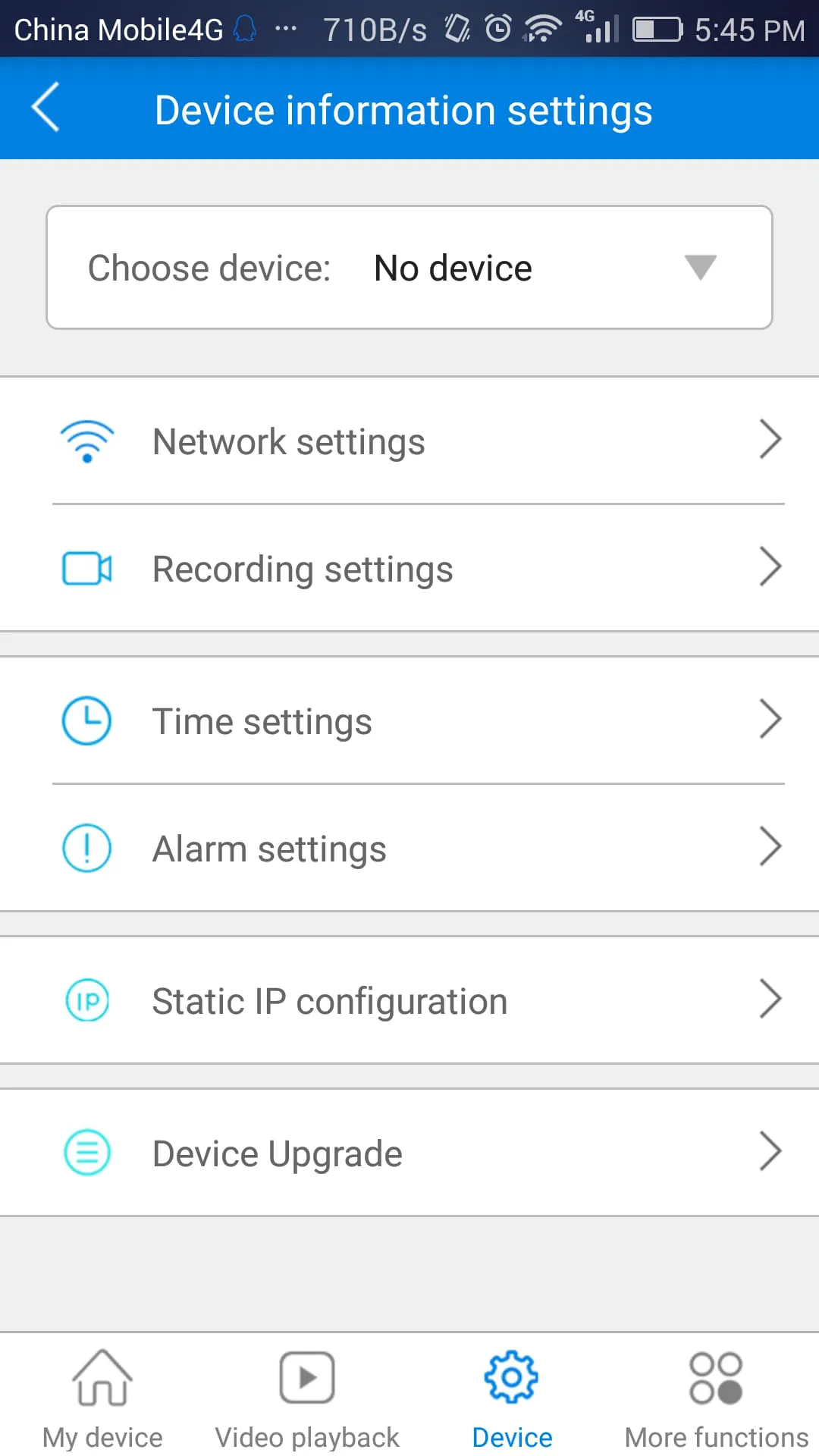Go back using the header arrow
The width and height of the screenshot is (819, 1456).
(x=45, y=108)
